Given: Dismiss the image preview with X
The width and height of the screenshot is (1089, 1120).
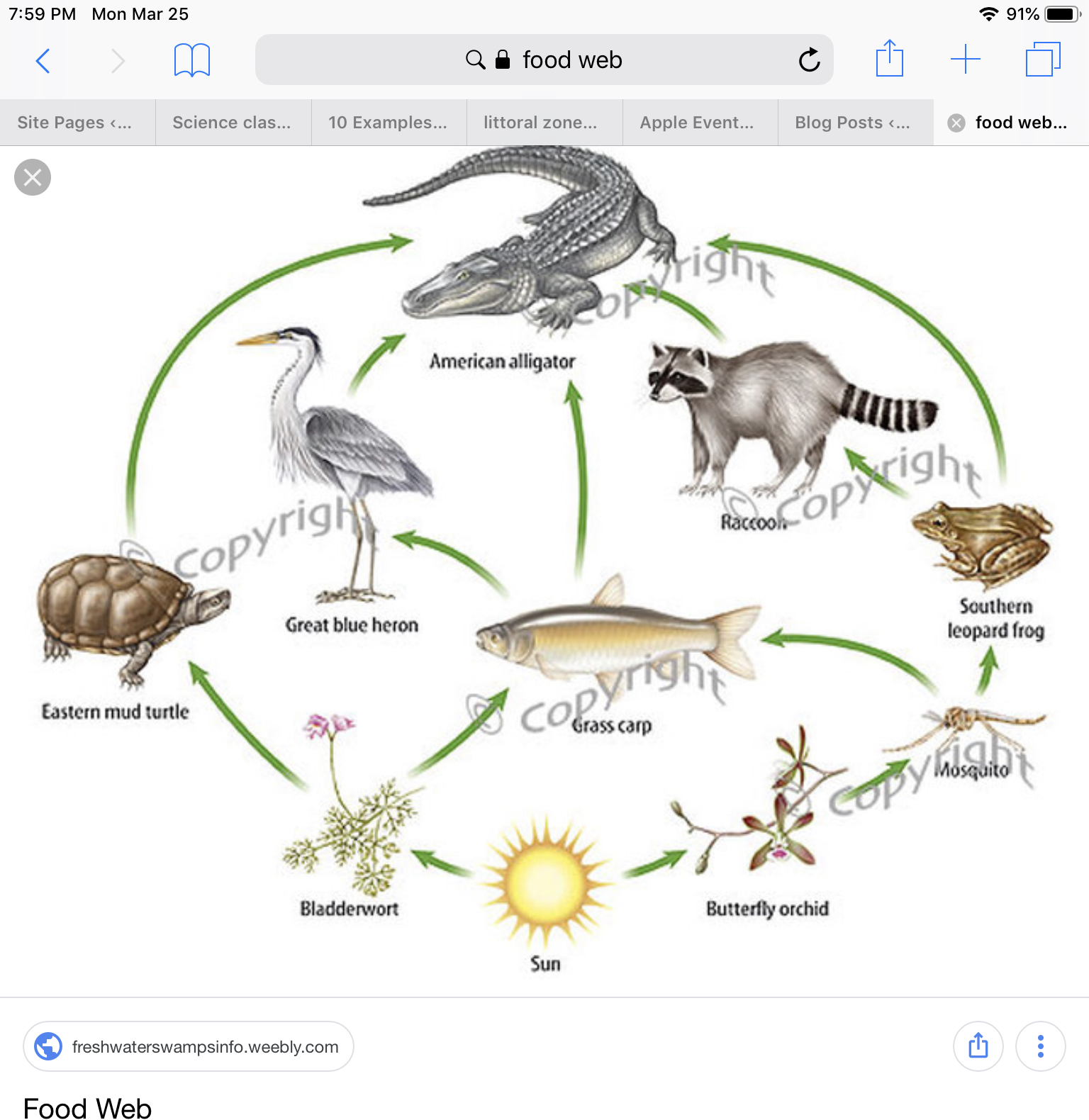Looking at the screenshot, I should pos(33,177).
